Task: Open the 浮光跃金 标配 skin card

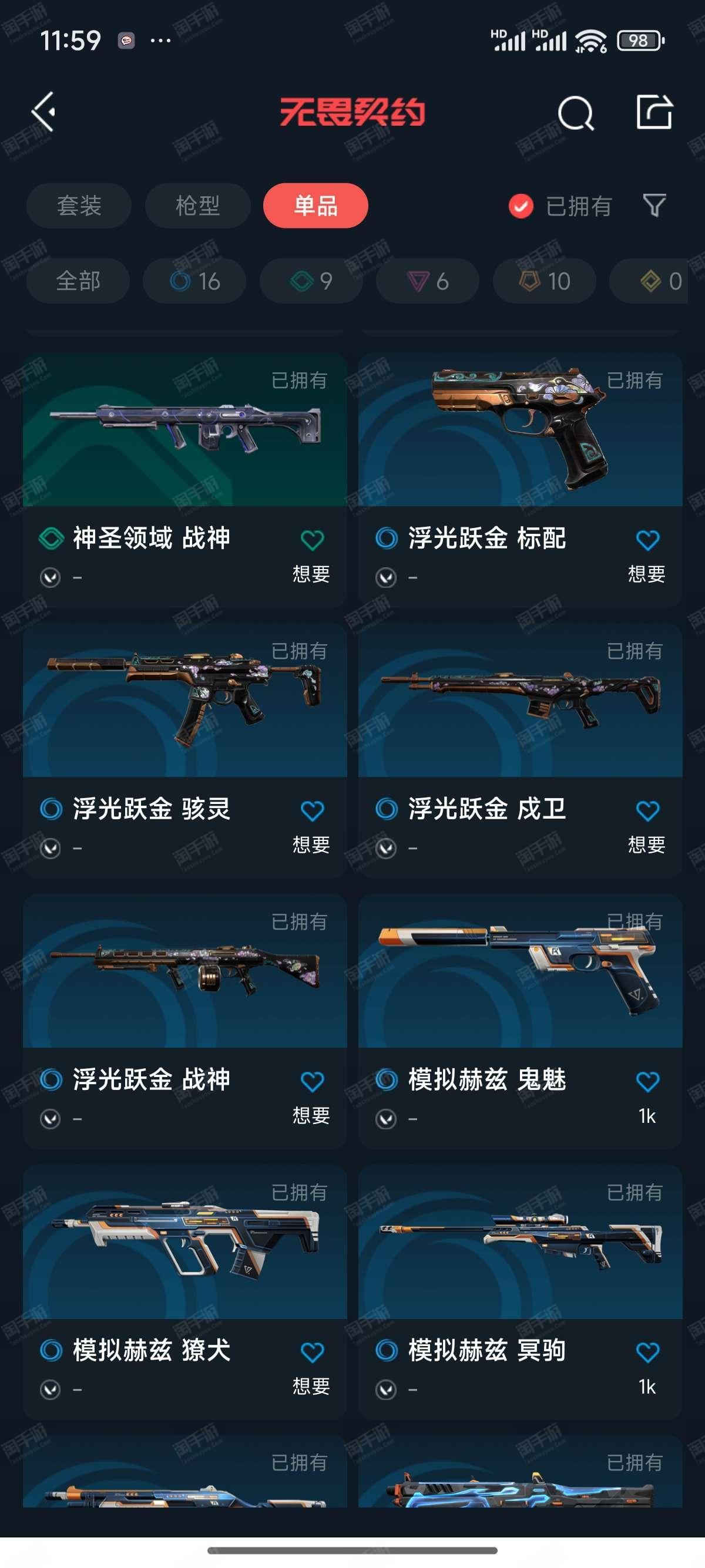Action: tap(521, 480)
